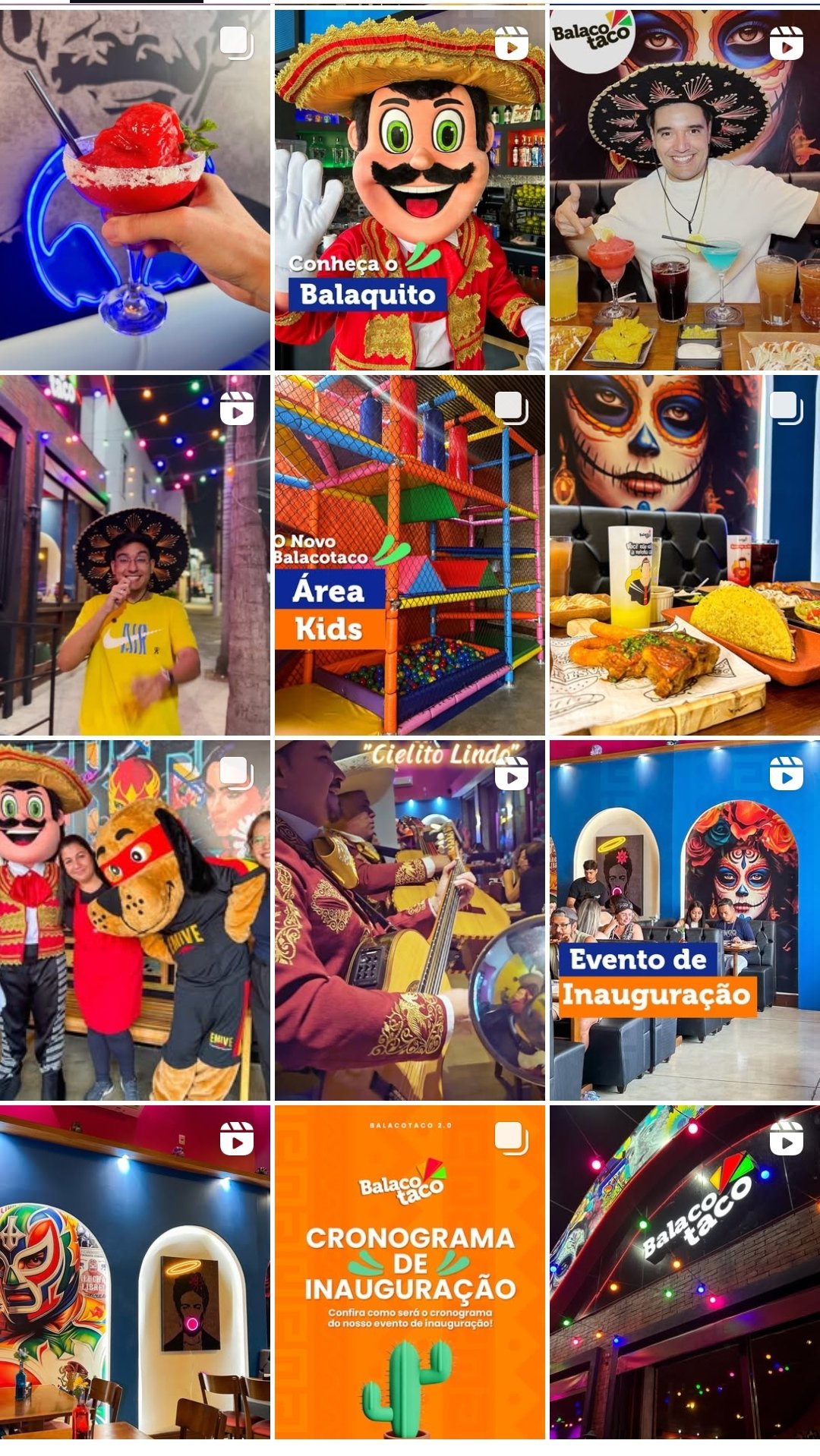Image resolution: width=820 pixels, height=1456 pixels.
Task: Open the reel of the man in the black sombrero with drinks
Action: coord(685,190)
